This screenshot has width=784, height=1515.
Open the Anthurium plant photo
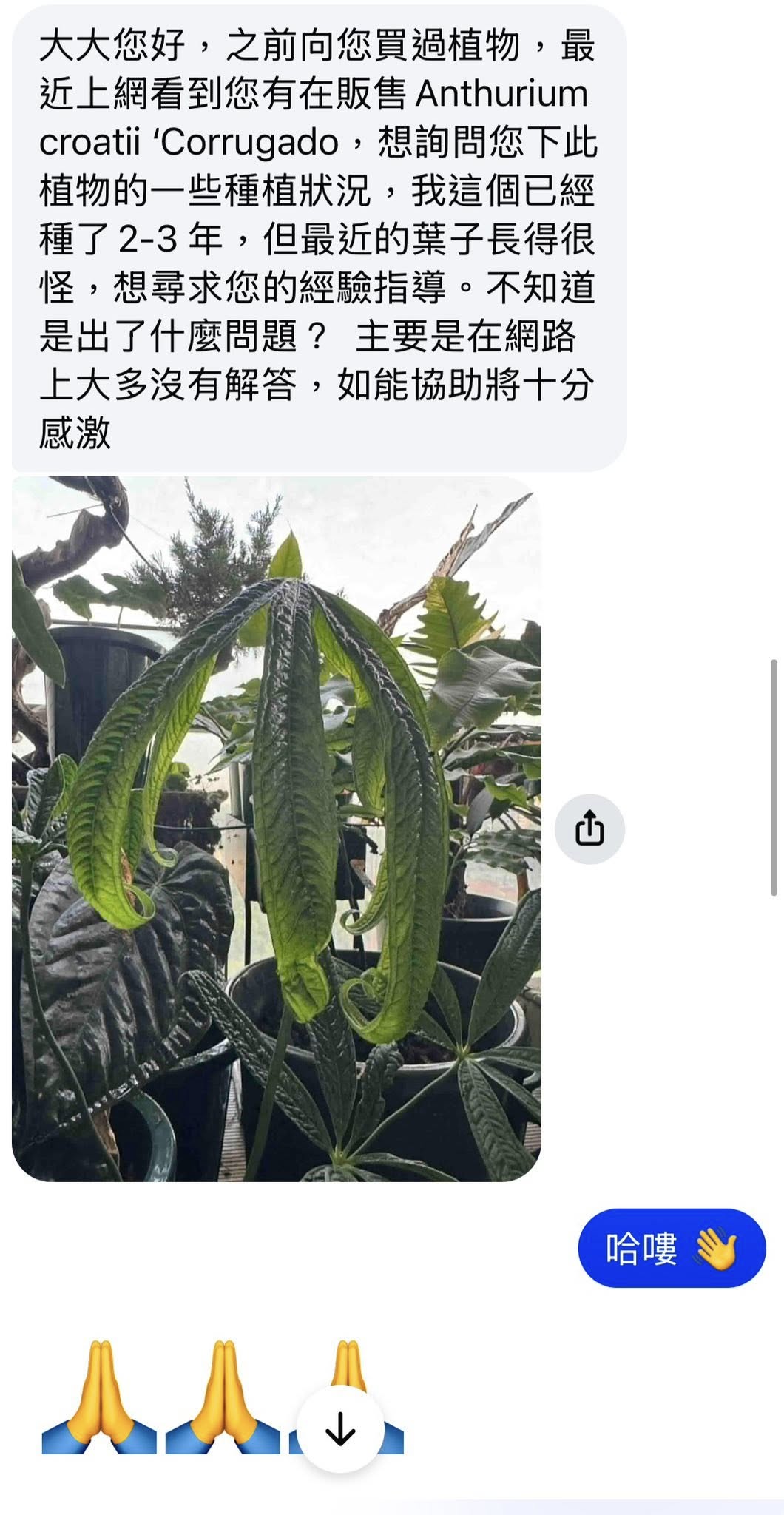pos(276,829)
